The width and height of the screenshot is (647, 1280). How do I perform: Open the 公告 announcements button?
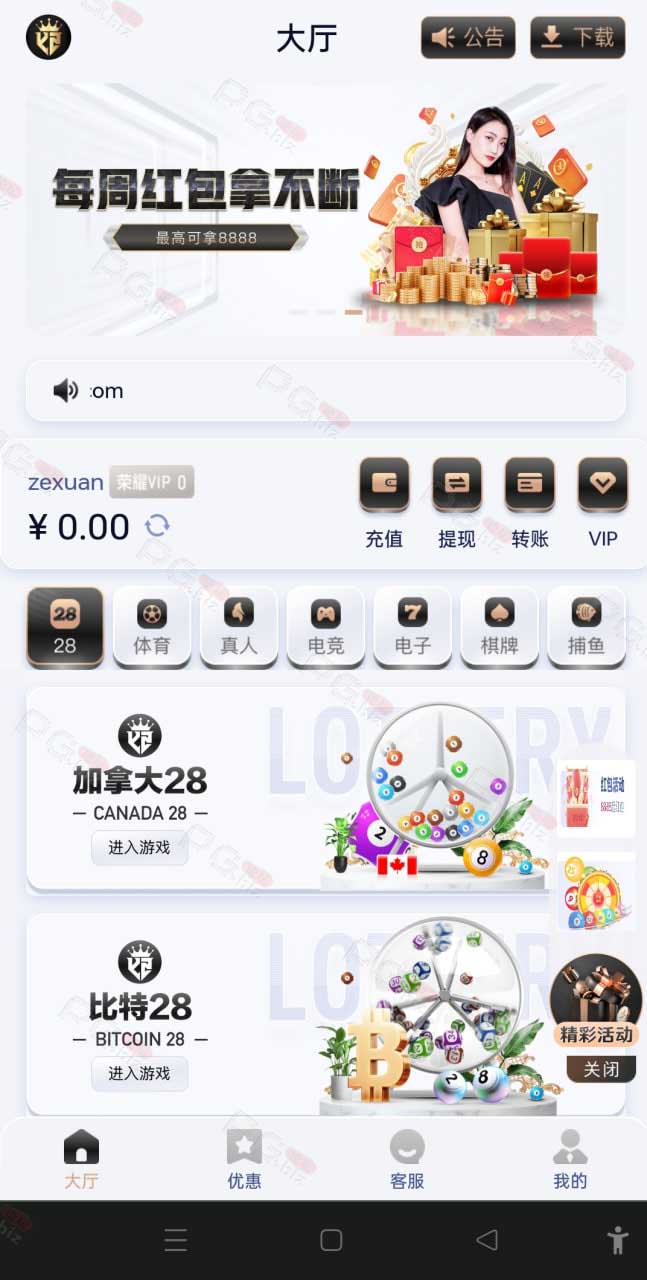pyautogui.click(x=468, y=38)
